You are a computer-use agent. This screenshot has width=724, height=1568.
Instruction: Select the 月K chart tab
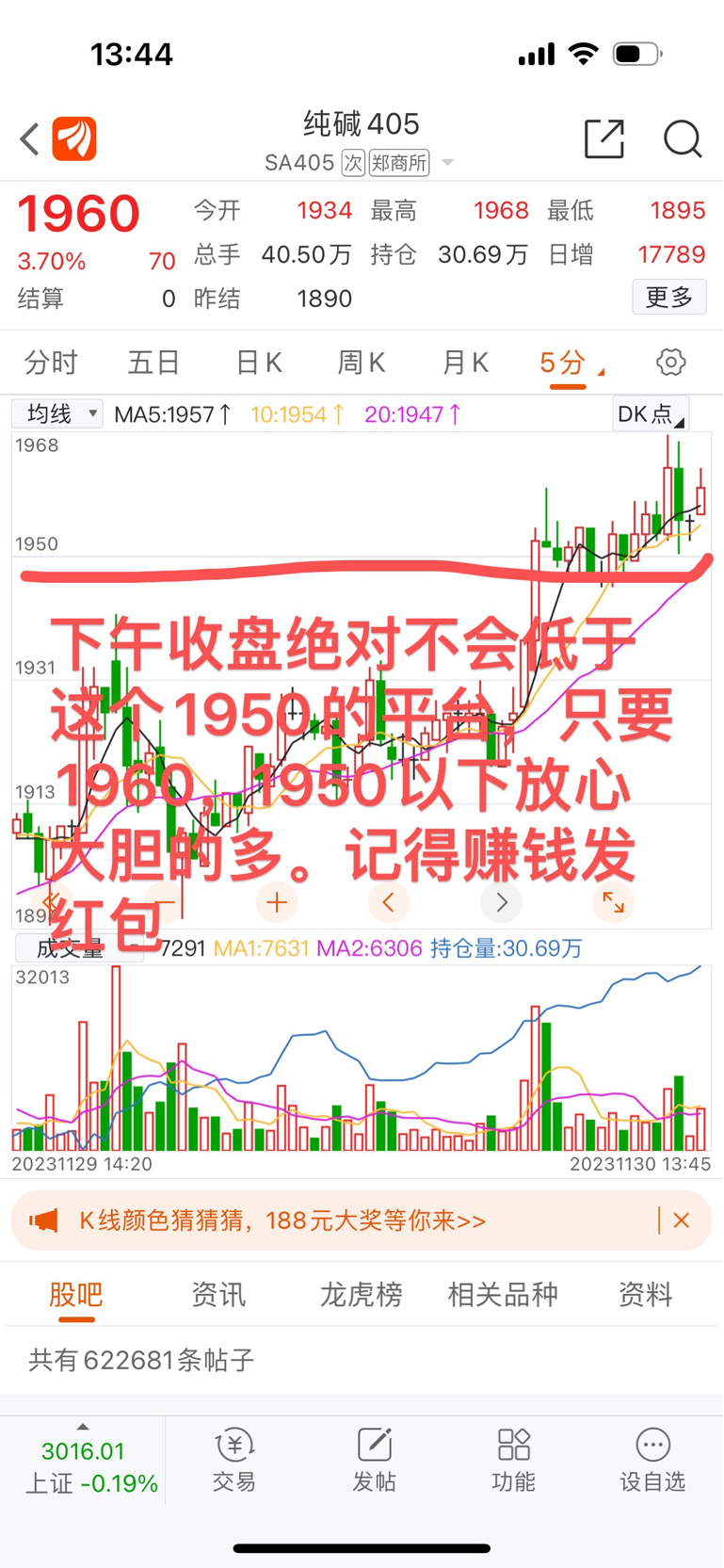point(465,363)
